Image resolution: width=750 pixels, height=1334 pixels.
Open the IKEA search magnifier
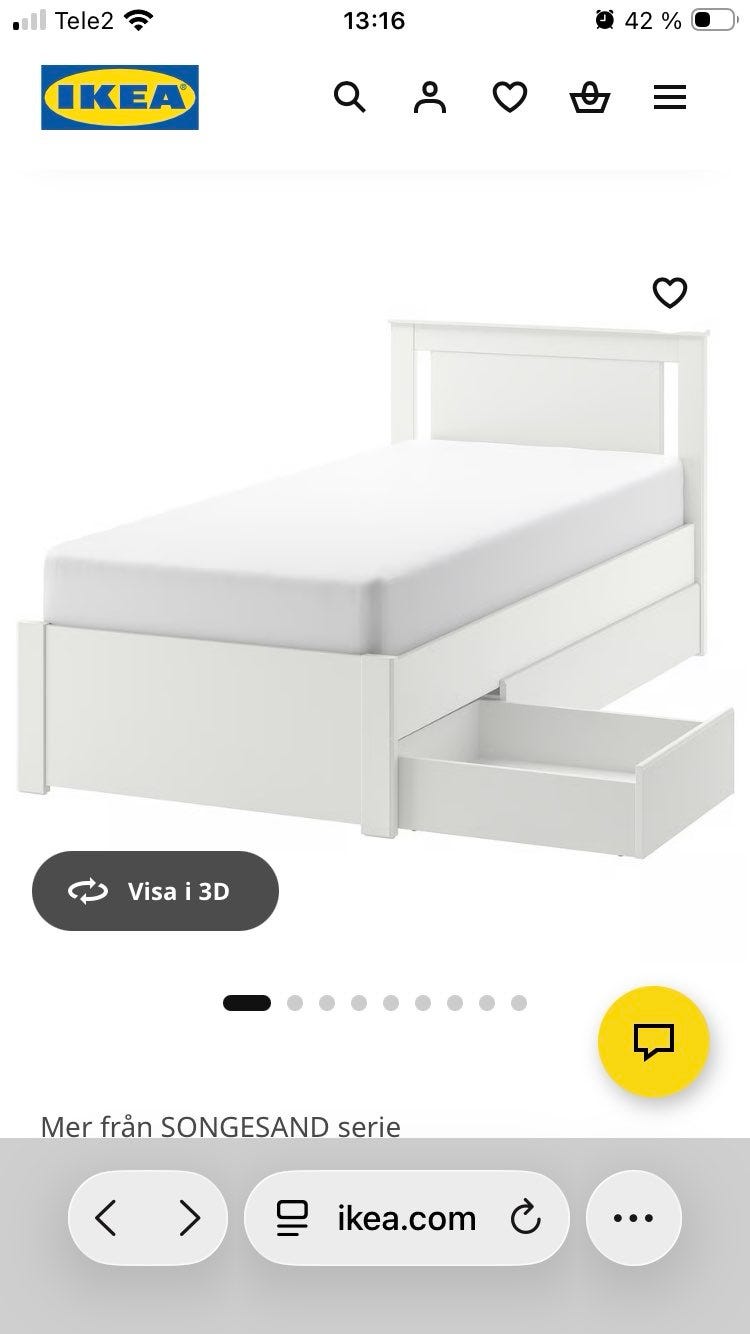(349, 97)
